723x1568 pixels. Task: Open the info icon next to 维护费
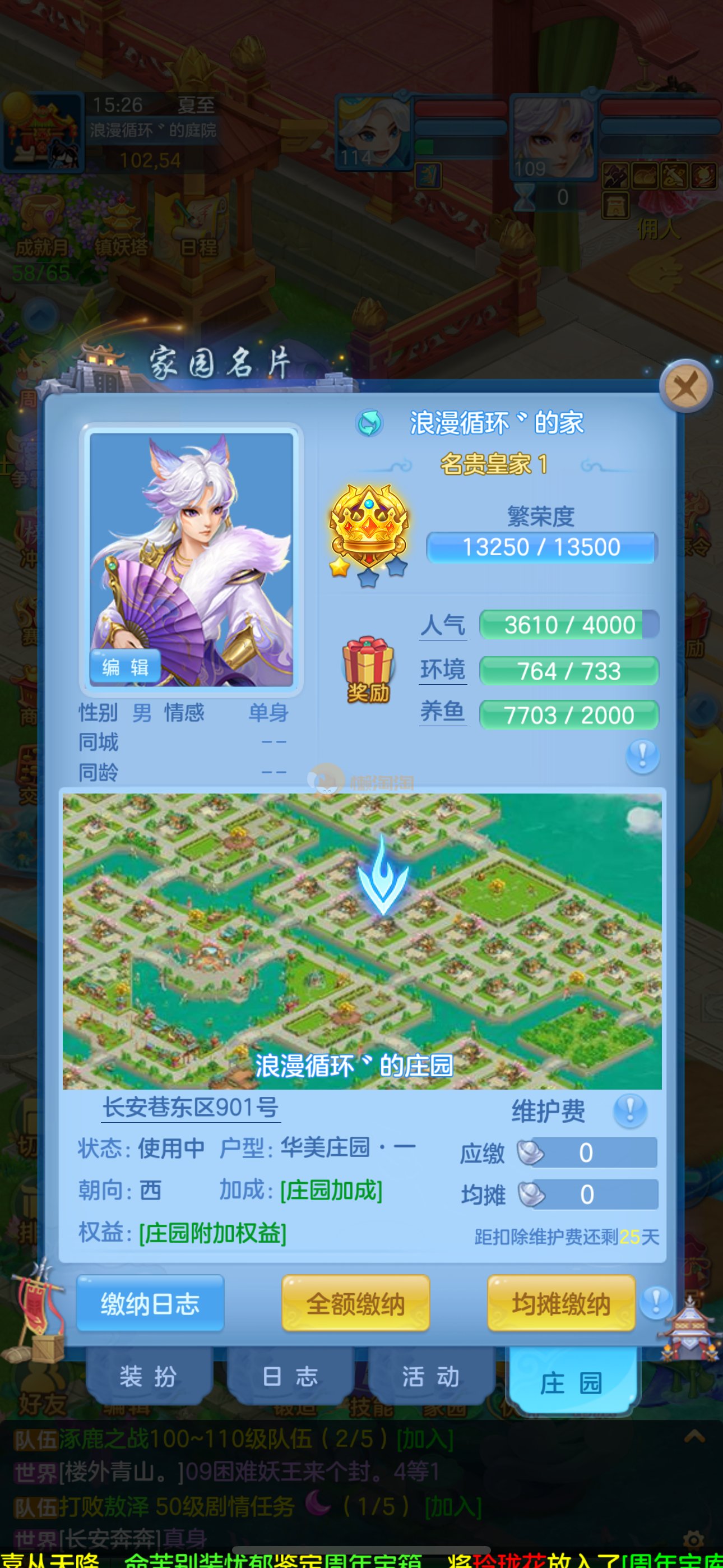pos(630,1111)
